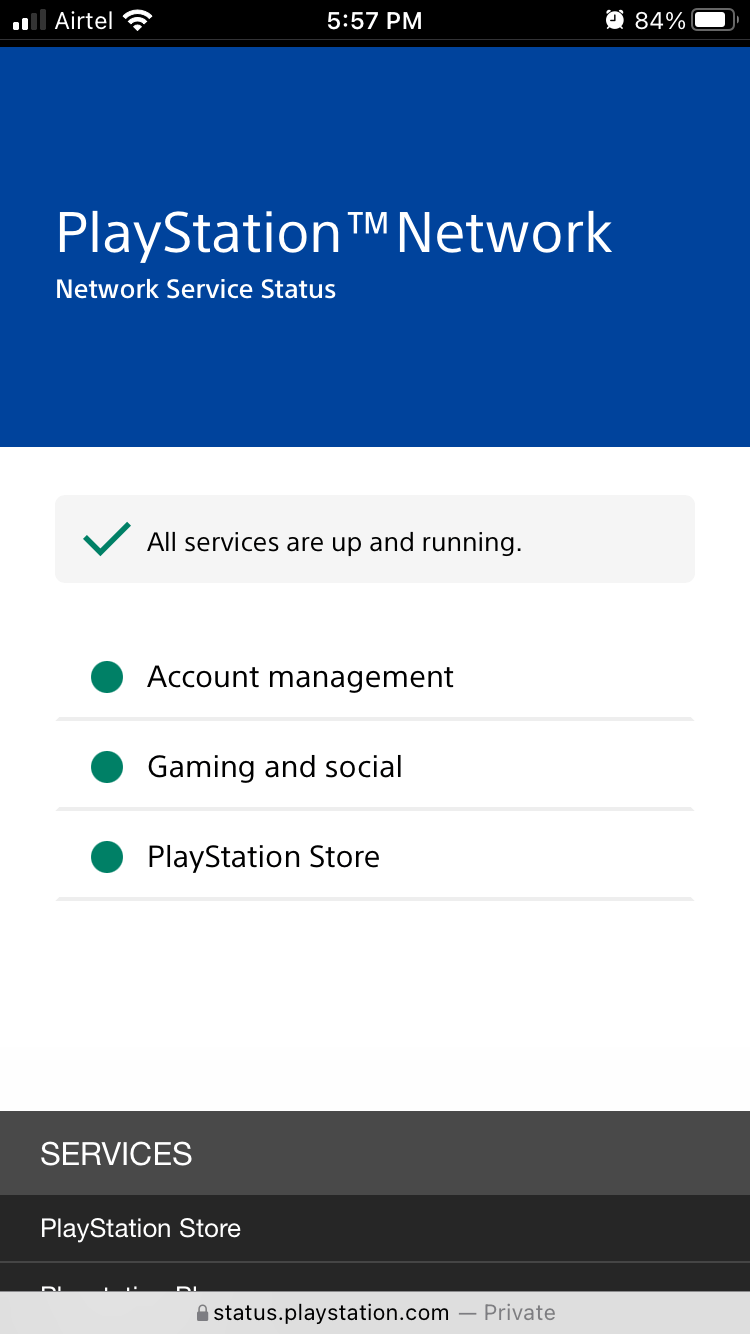Expand the Gaming and social row
750x1334 pixels.
coord(375,767)
